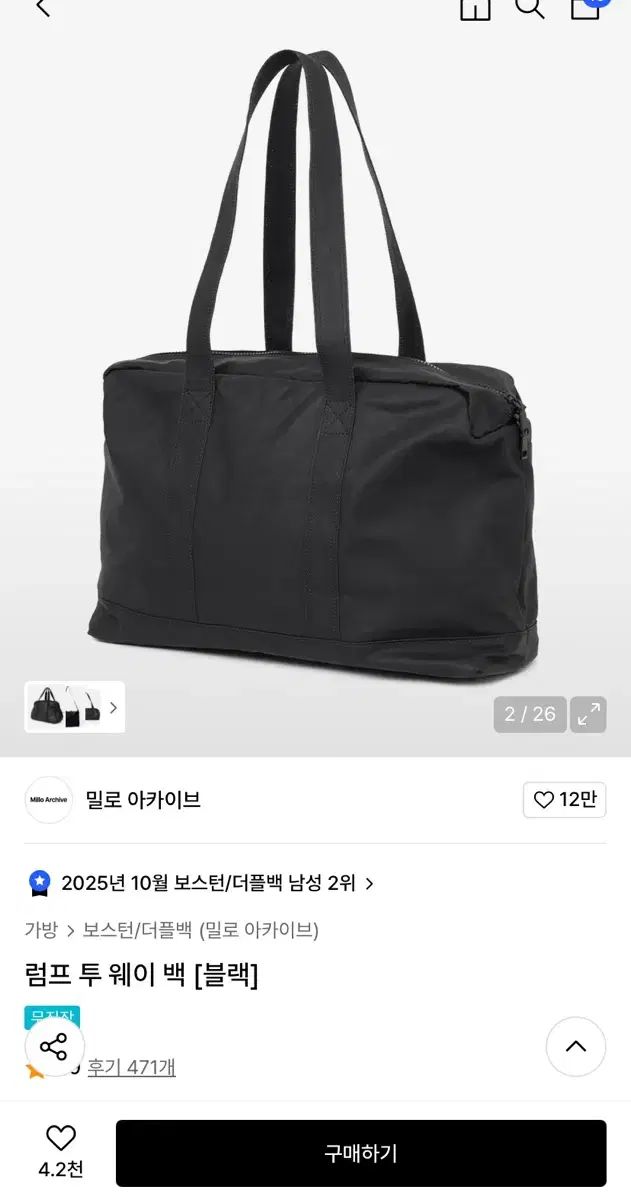Jump back to the top of page
The height and width of the screenshot is (1200, 631).
[575, 1047]
